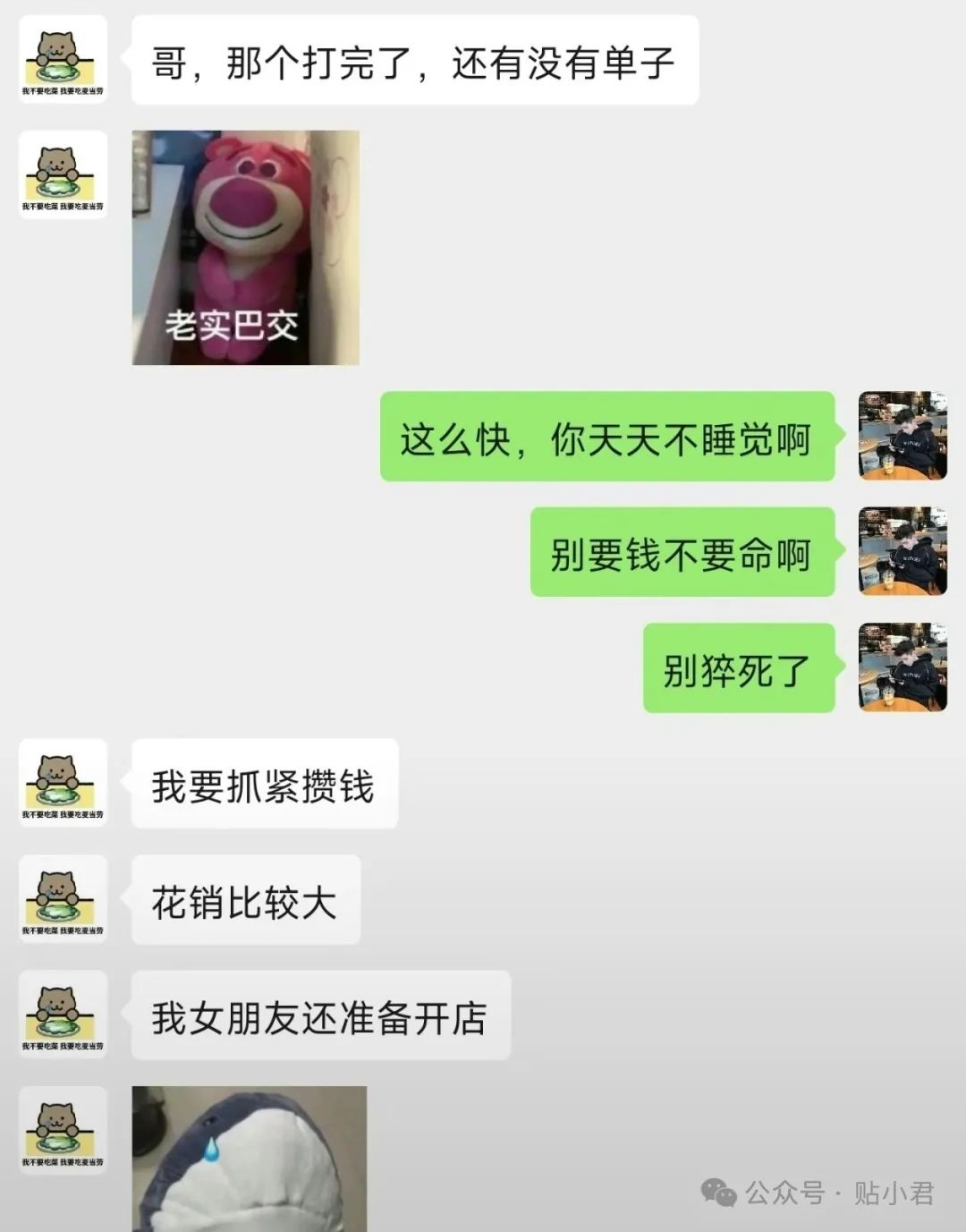The width and height of the screenshot is (966, 1232).
Task: Tap the cat avatar beside '我要抓紧攒钱'
Action: pyautogui.click(x=64, y=783)
